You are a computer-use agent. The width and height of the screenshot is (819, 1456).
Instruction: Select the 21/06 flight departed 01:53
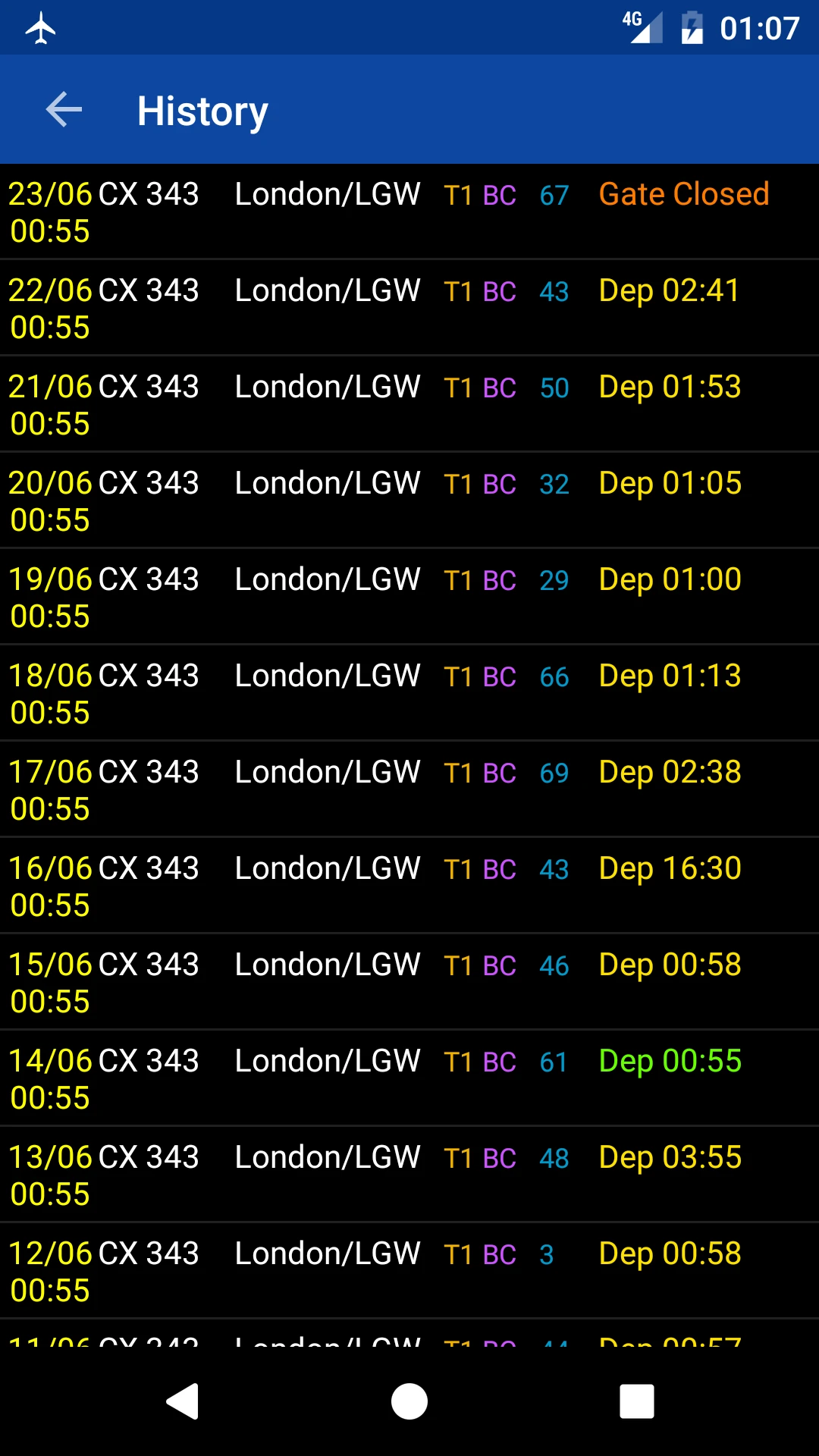409,404
